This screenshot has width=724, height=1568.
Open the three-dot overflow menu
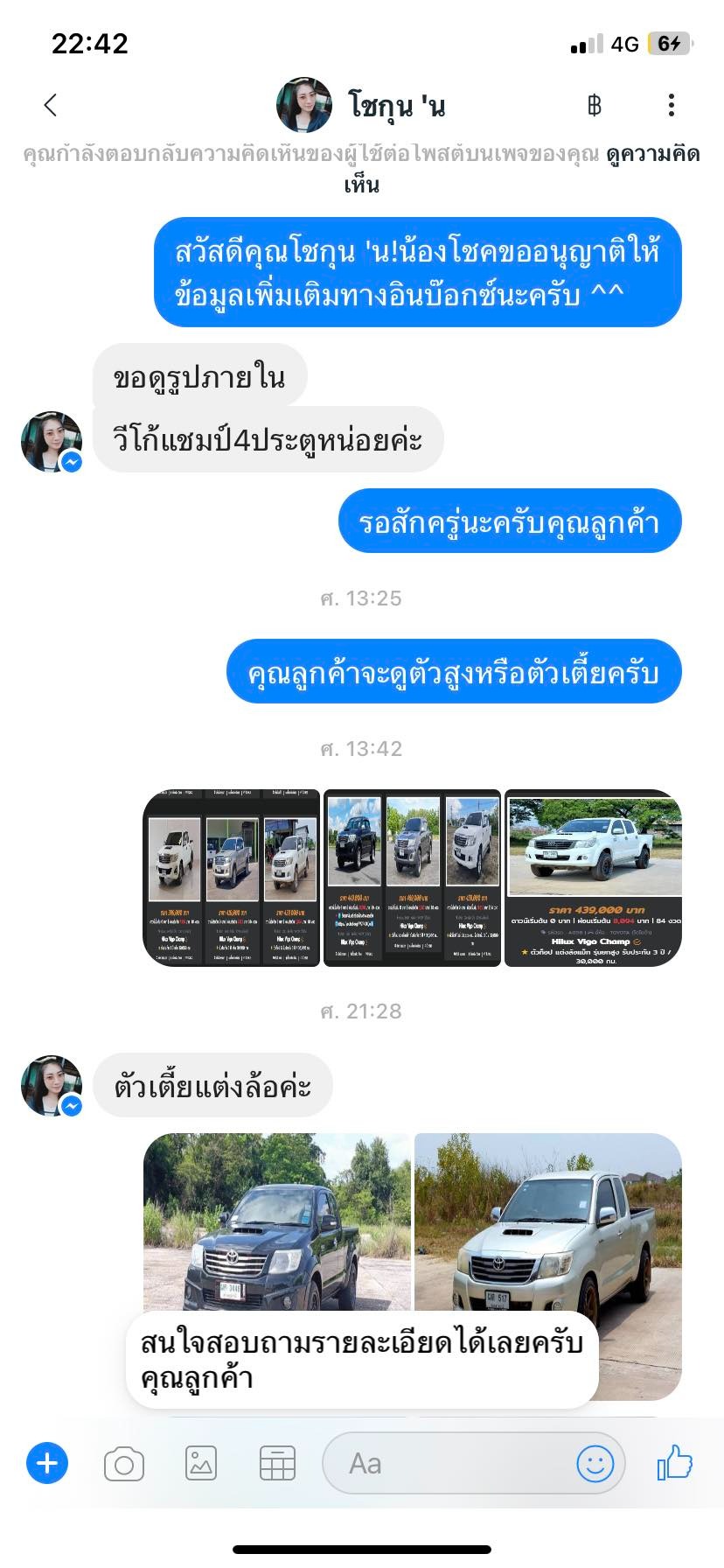(x=672, y=106)
